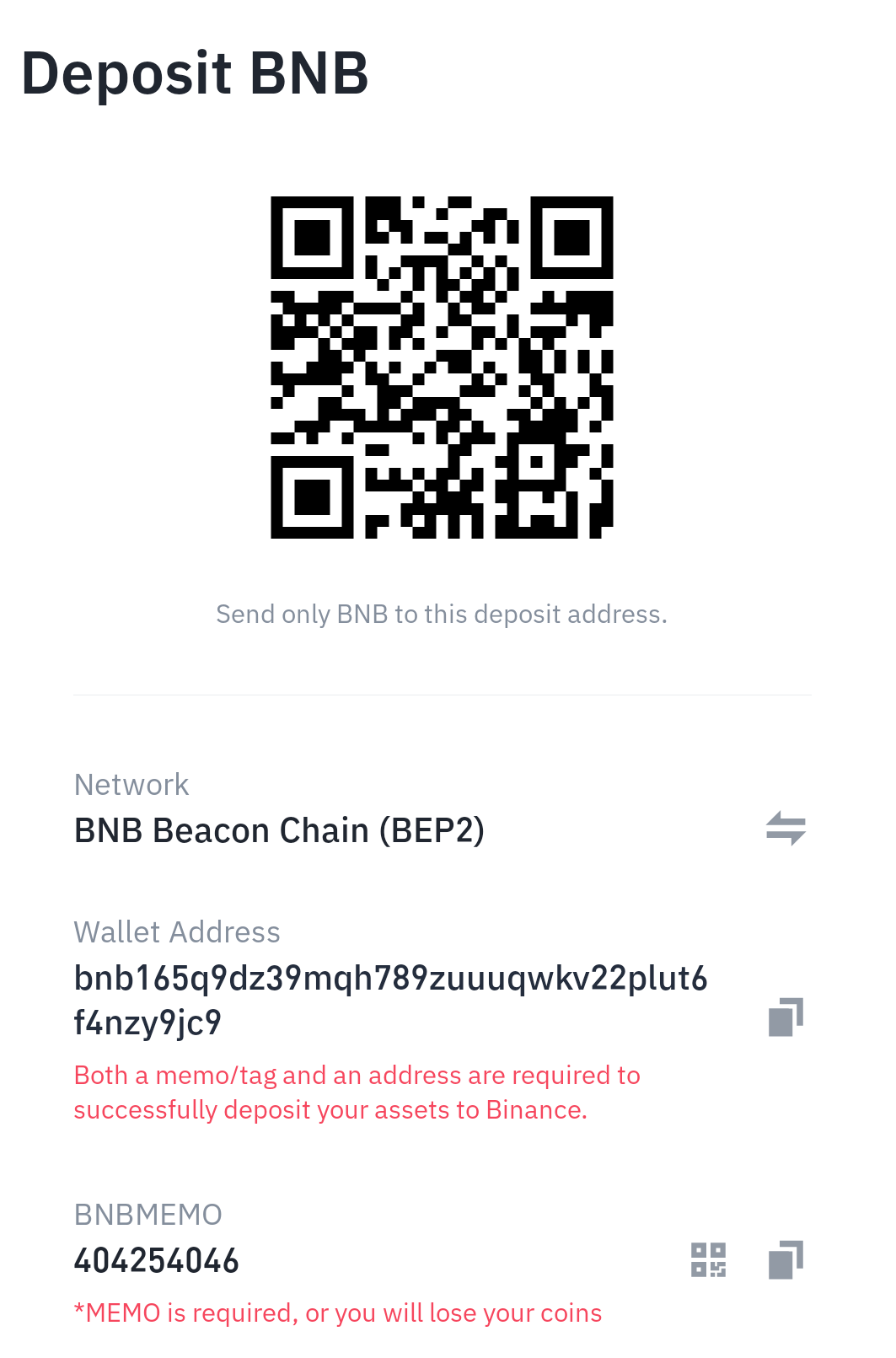Click the address line 'f4nzy9jc9'

[x=147, y=1022]
